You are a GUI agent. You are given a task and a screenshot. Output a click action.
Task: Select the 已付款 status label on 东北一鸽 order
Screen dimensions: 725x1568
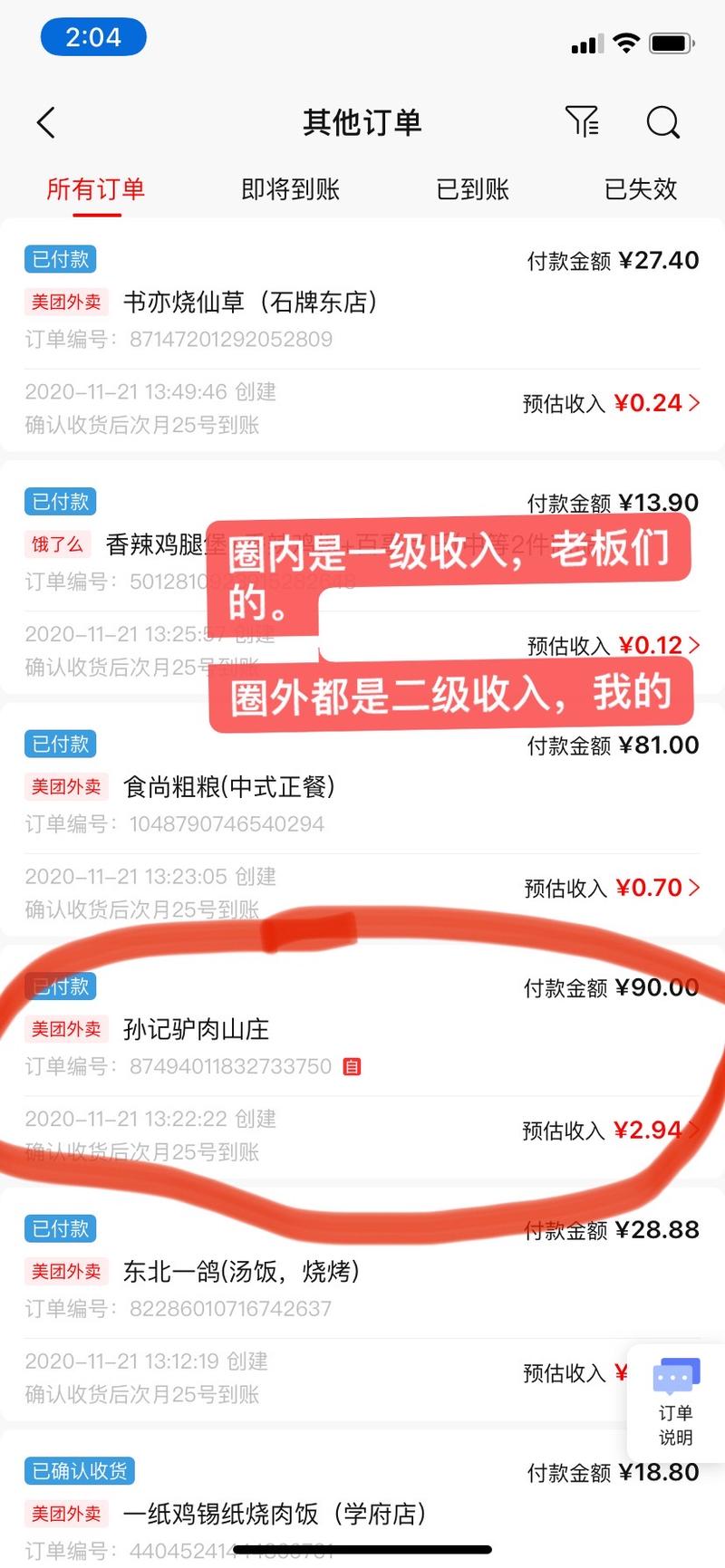tap(60, 1229)
